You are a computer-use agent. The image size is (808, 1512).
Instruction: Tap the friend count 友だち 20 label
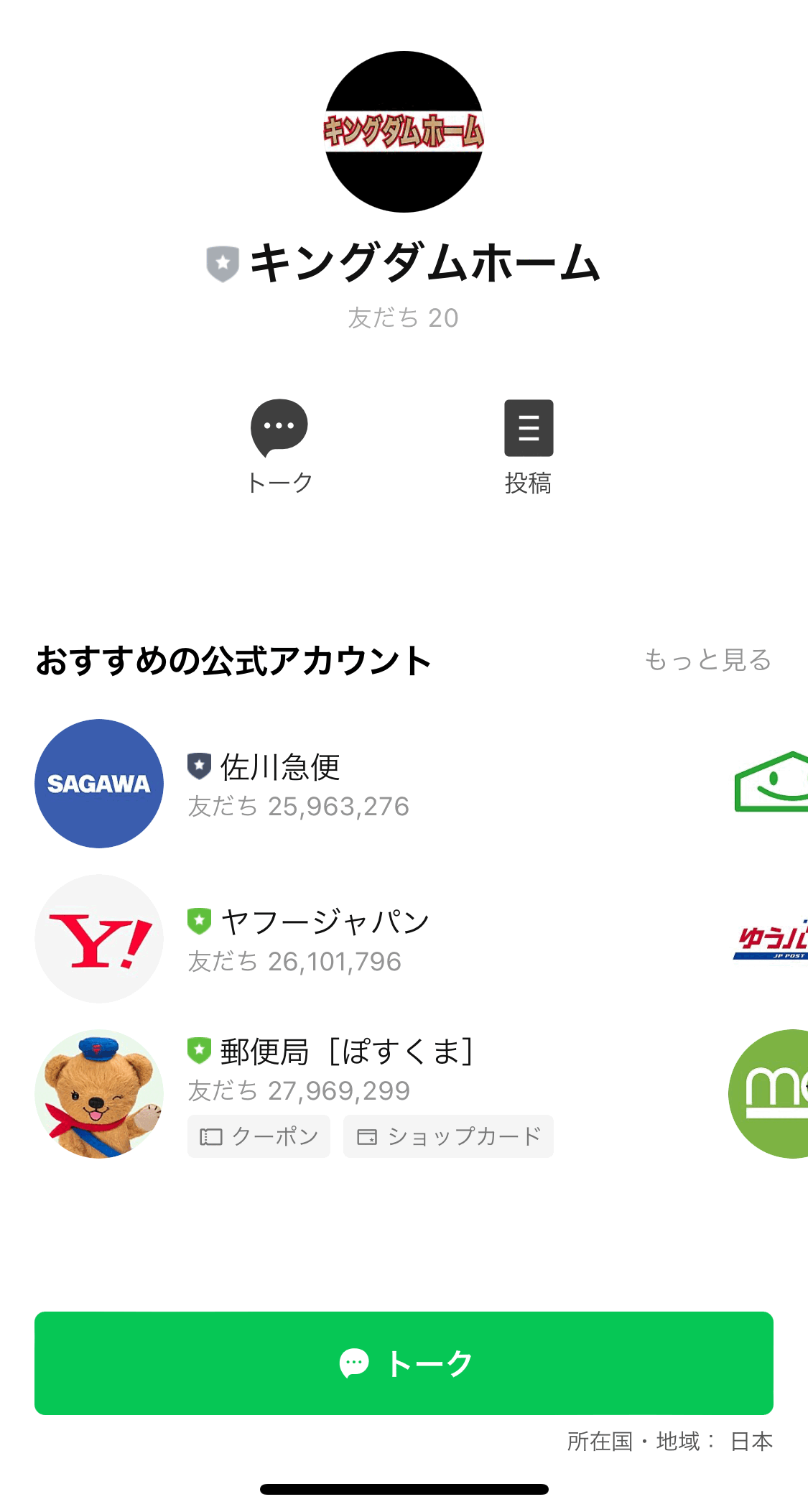[x=404, y=317]
